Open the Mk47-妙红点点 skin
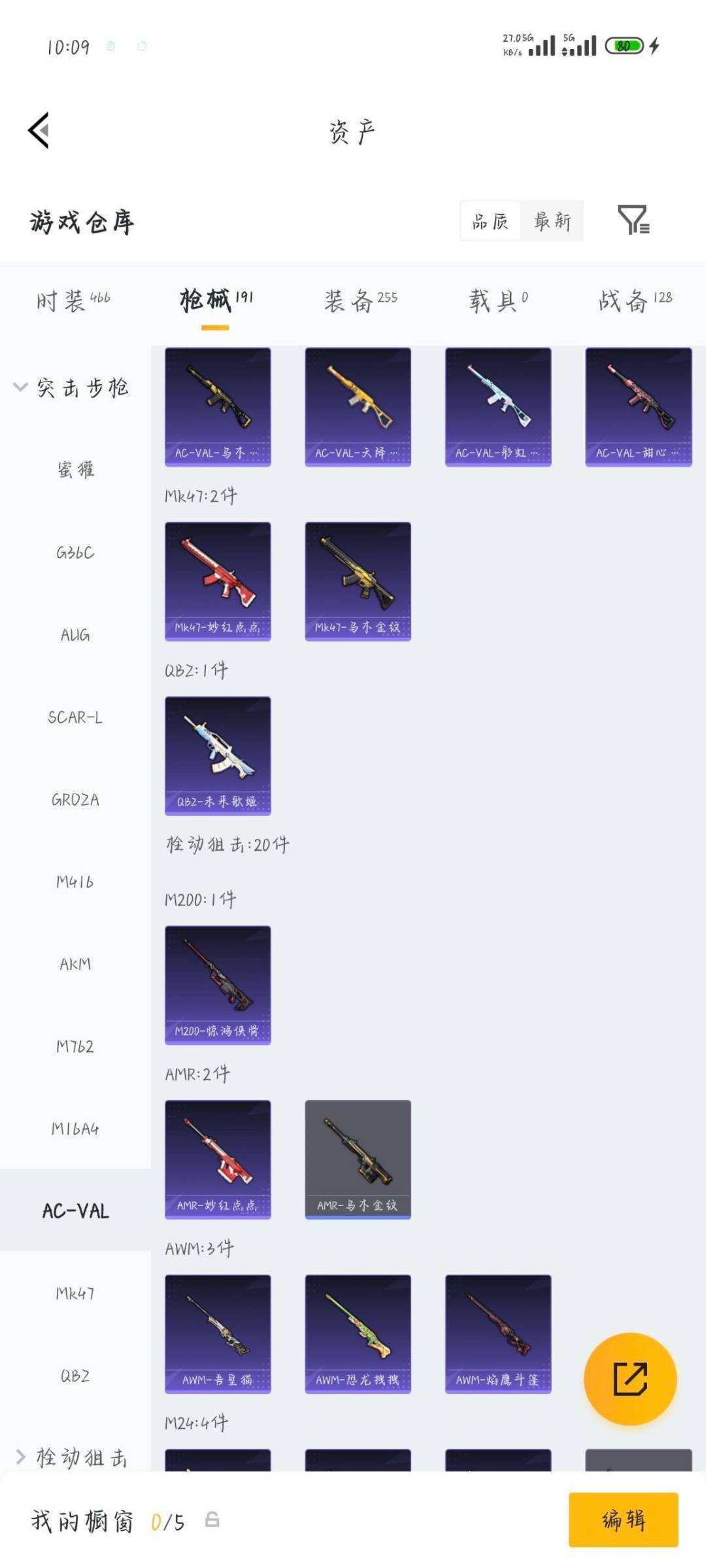 tap(218, 581)
